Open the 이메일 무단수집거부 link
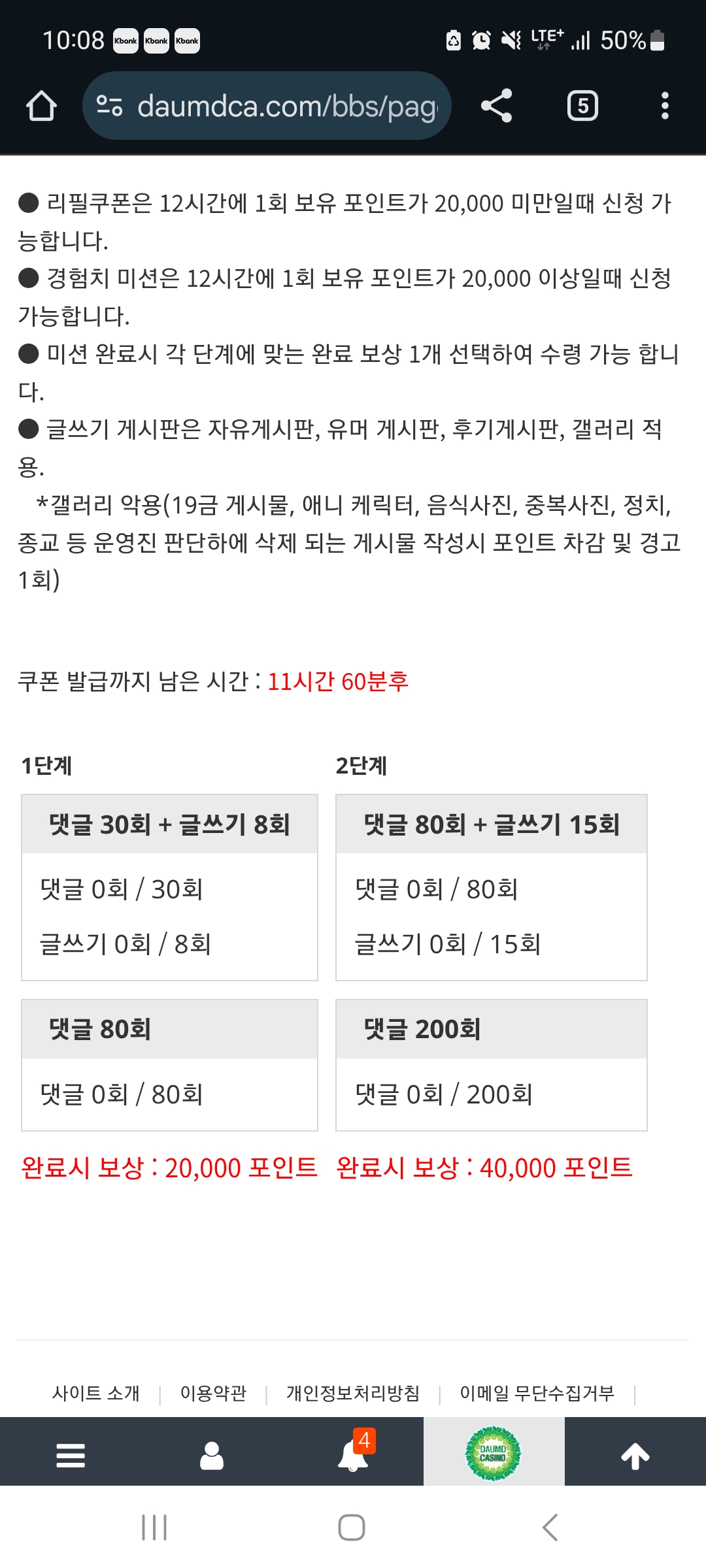This screenshot has width=706, height=1568. (x=537, y=1394)
